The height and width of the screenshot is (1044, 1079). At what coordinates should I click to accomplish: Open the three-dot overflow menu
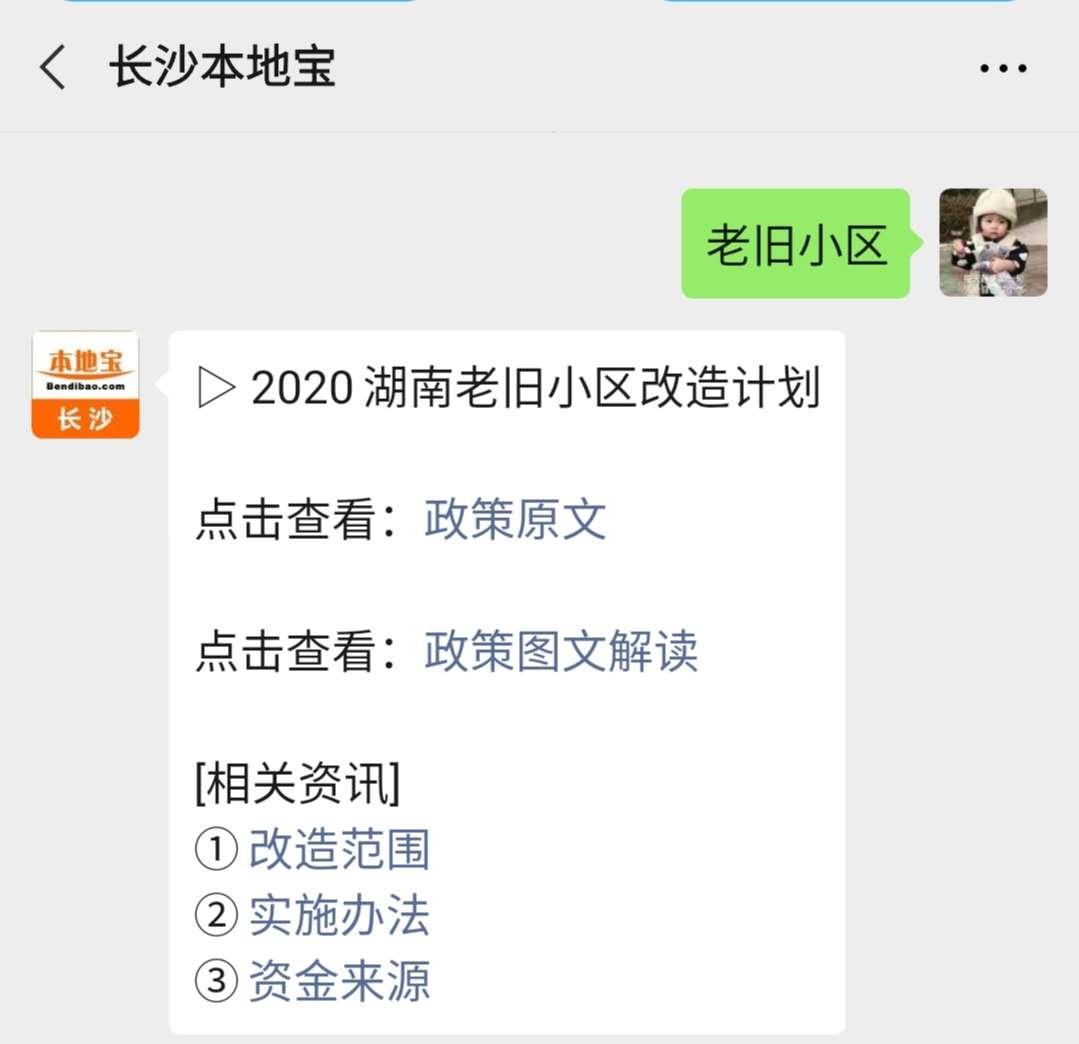tap(1003, 69)
